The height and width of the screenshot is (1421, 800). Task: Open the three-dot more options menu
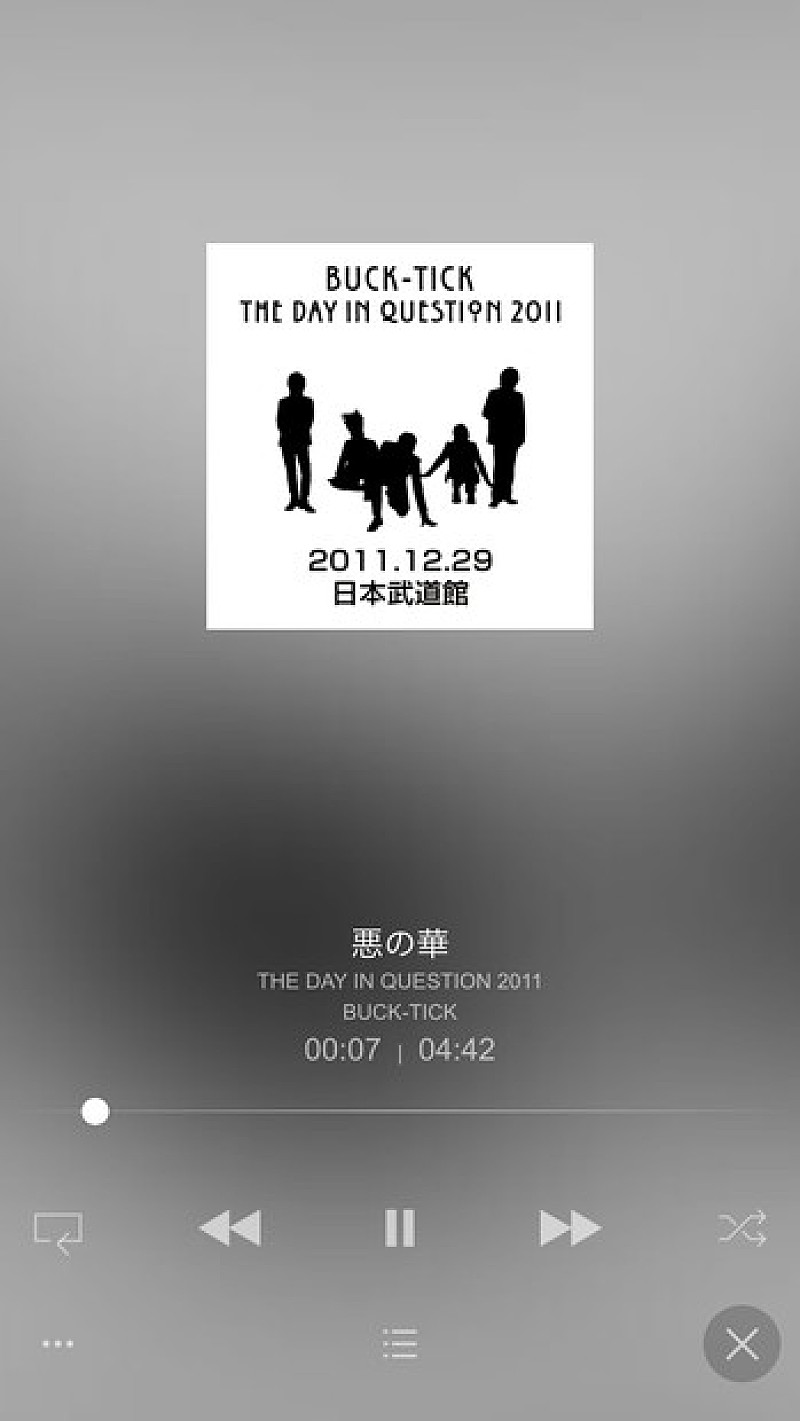coord(58,1344)
